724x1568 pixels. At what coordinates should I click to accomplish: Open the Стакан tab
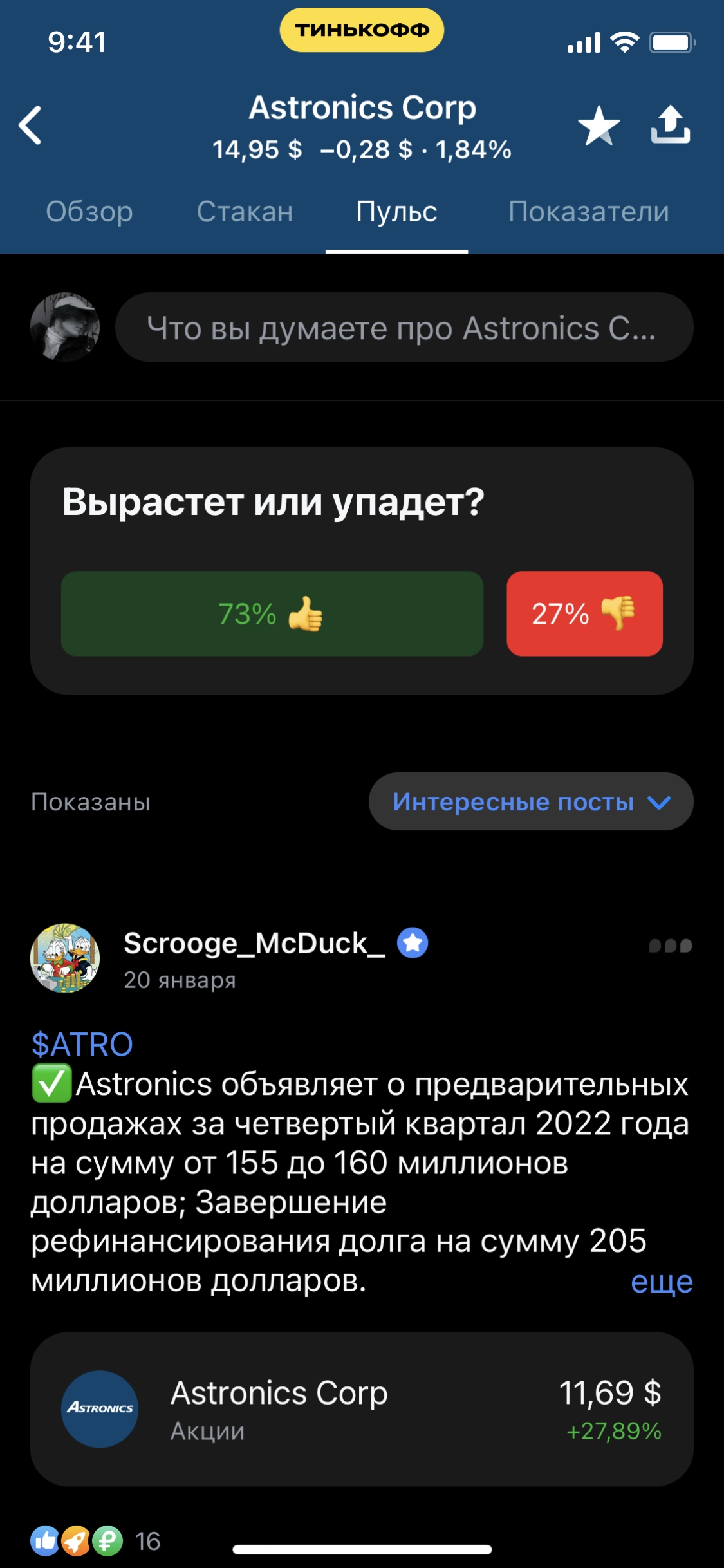point(245,212)
